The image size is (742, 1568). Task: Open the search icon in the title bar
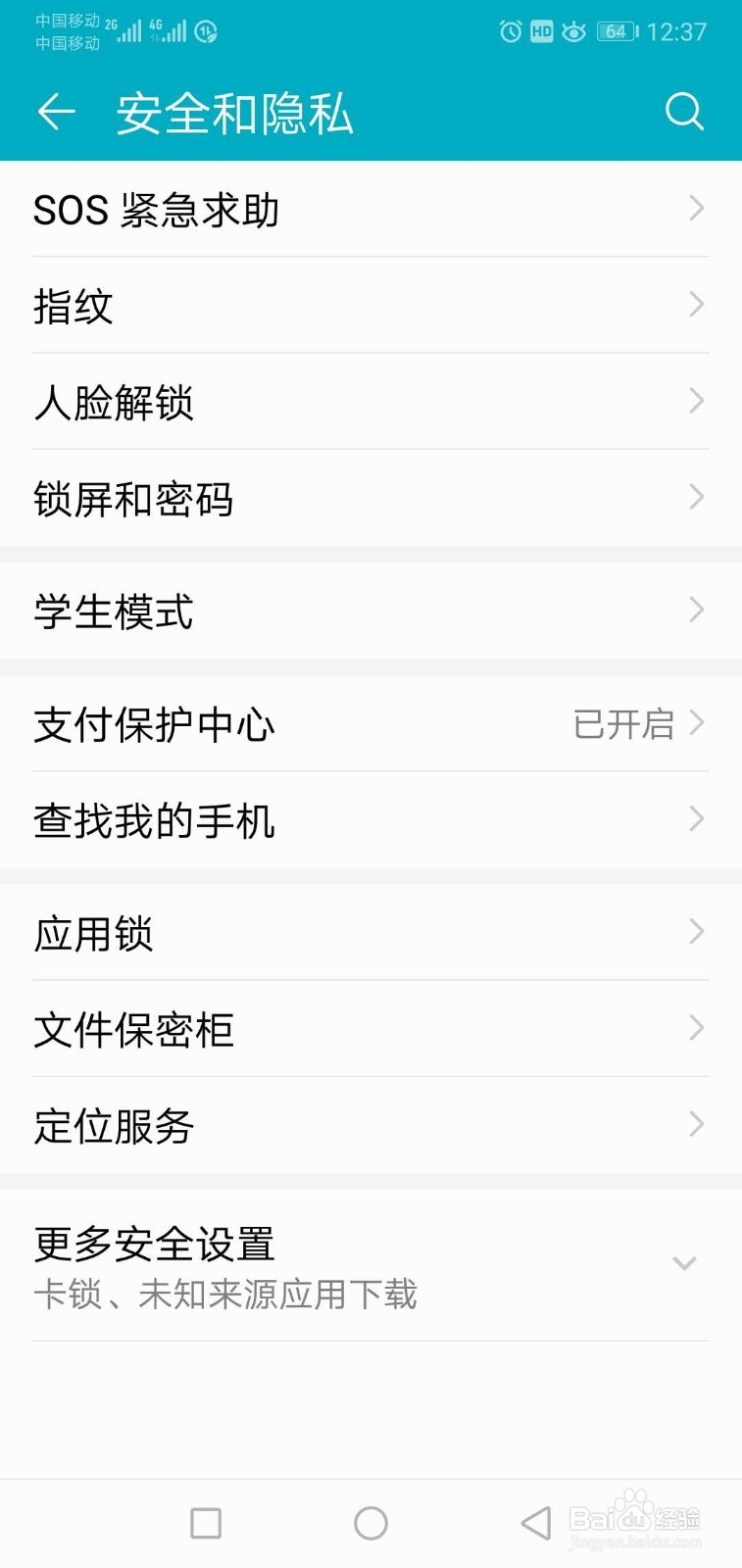pyautogui.click(x=685, y=111)
